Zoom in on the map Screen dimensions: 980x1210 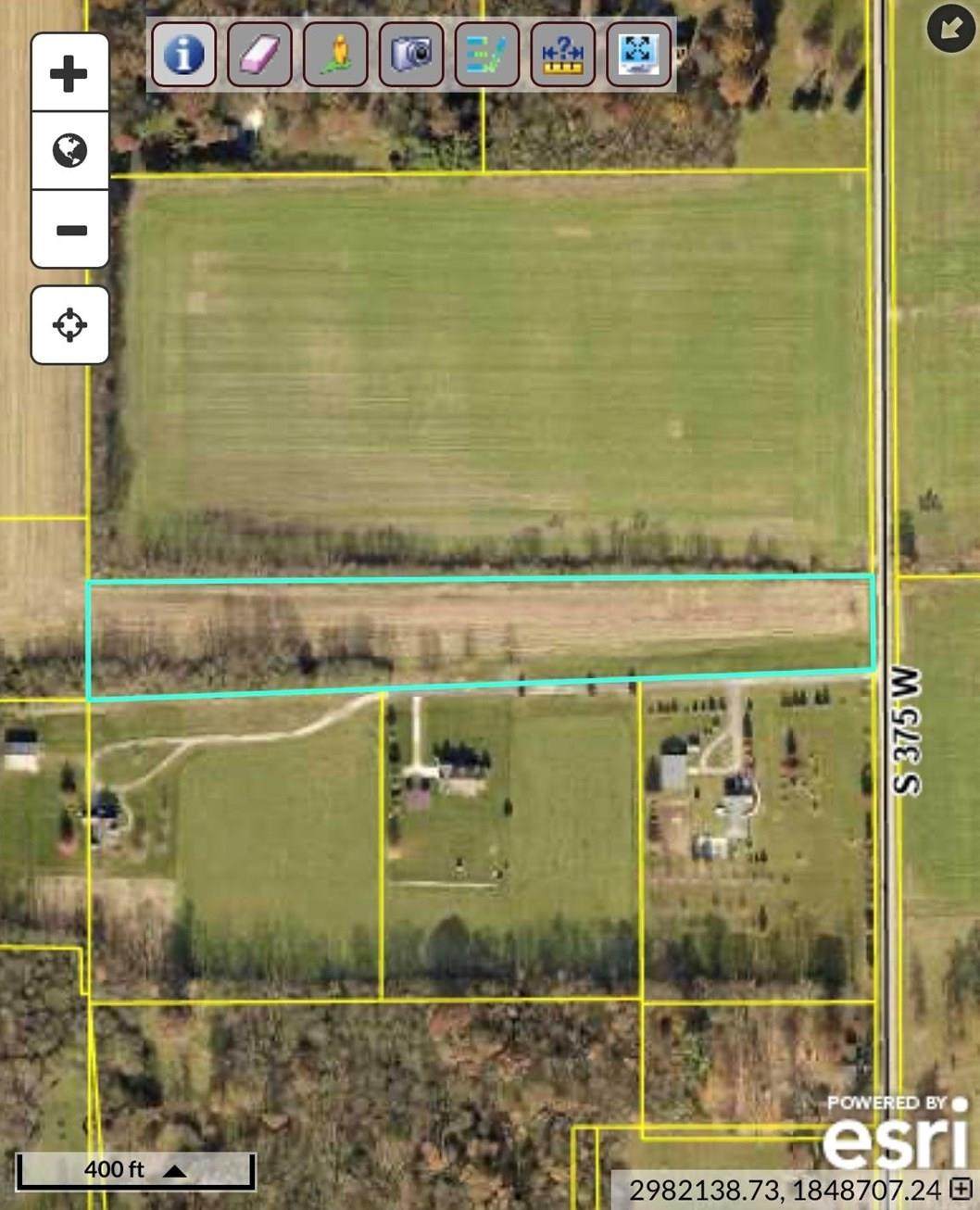[69, 73]
